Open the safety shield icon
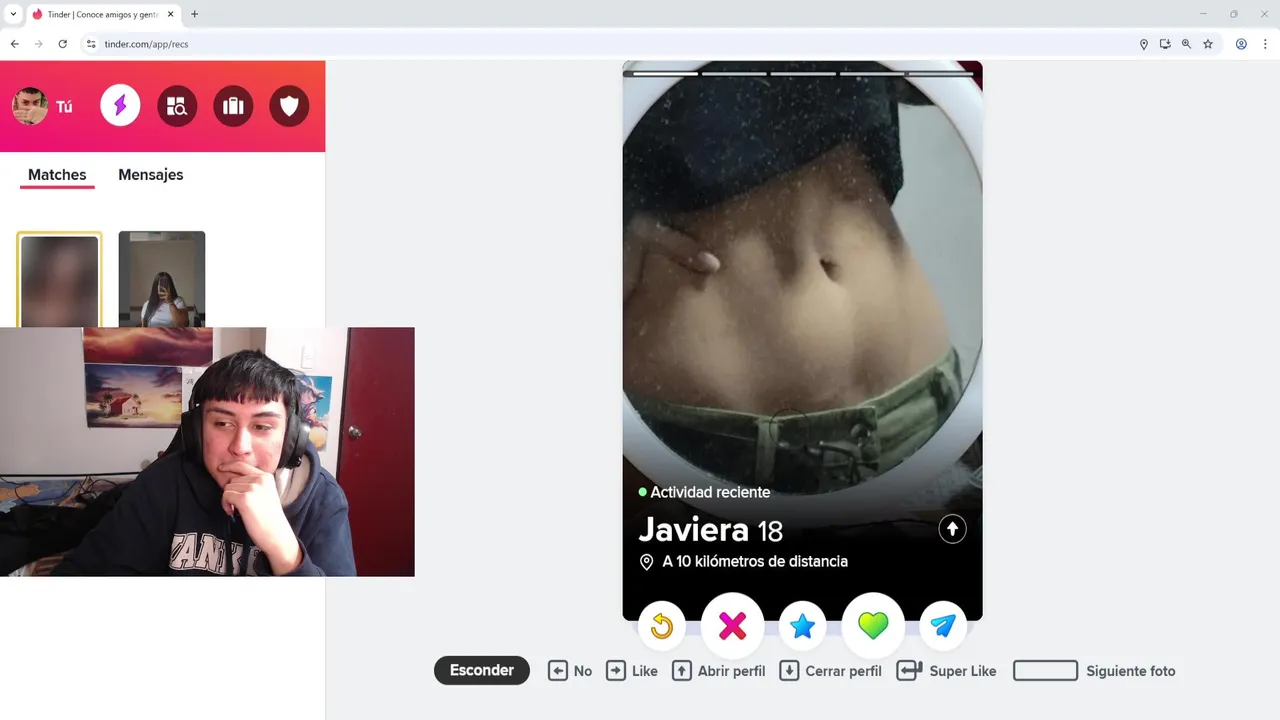The image size is (1280, 720). pyautogui.click(x=289, y=106)
